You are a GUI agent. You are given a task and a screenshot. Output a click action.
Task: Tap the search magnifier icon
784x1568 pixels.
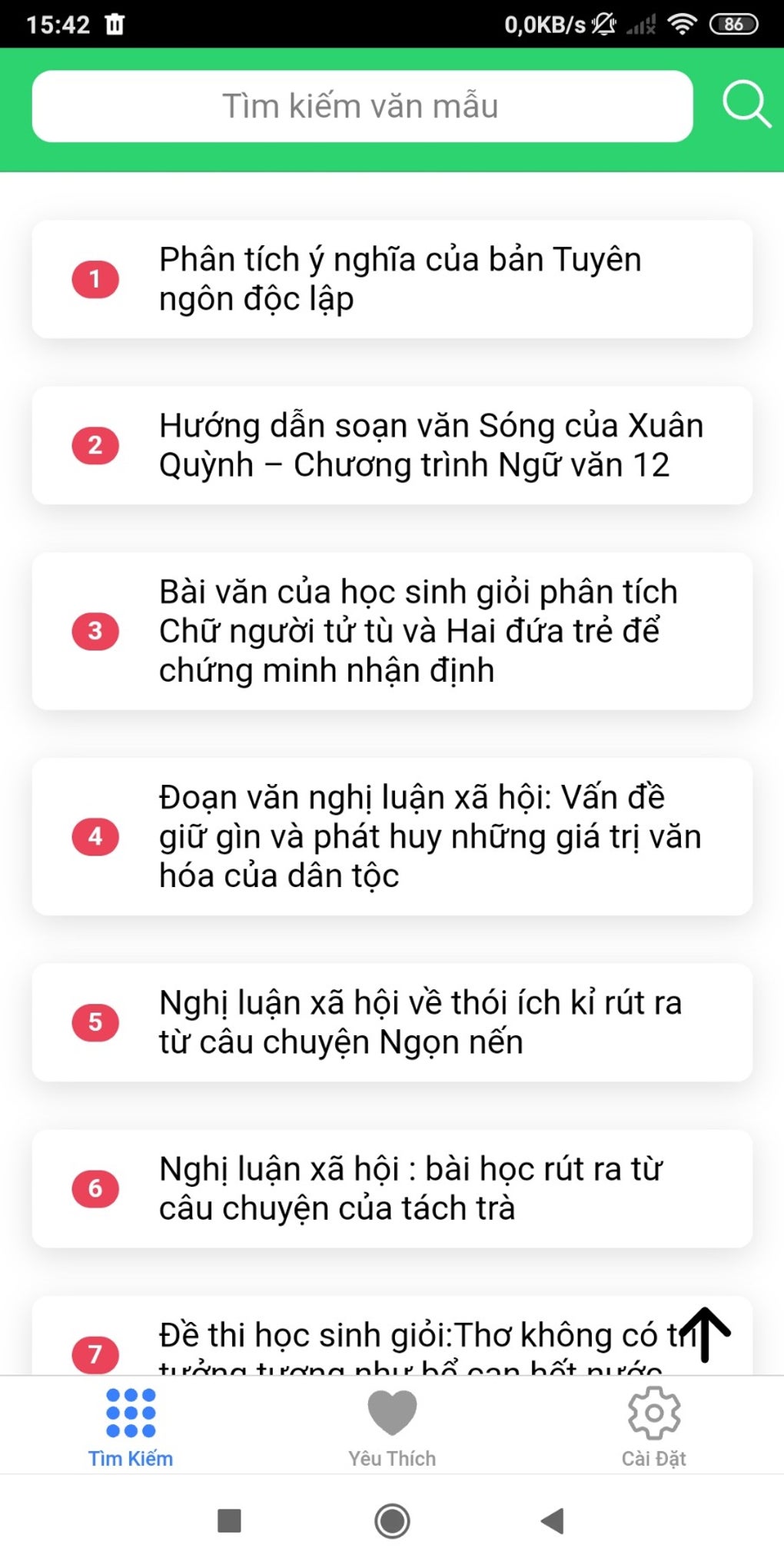746,105
